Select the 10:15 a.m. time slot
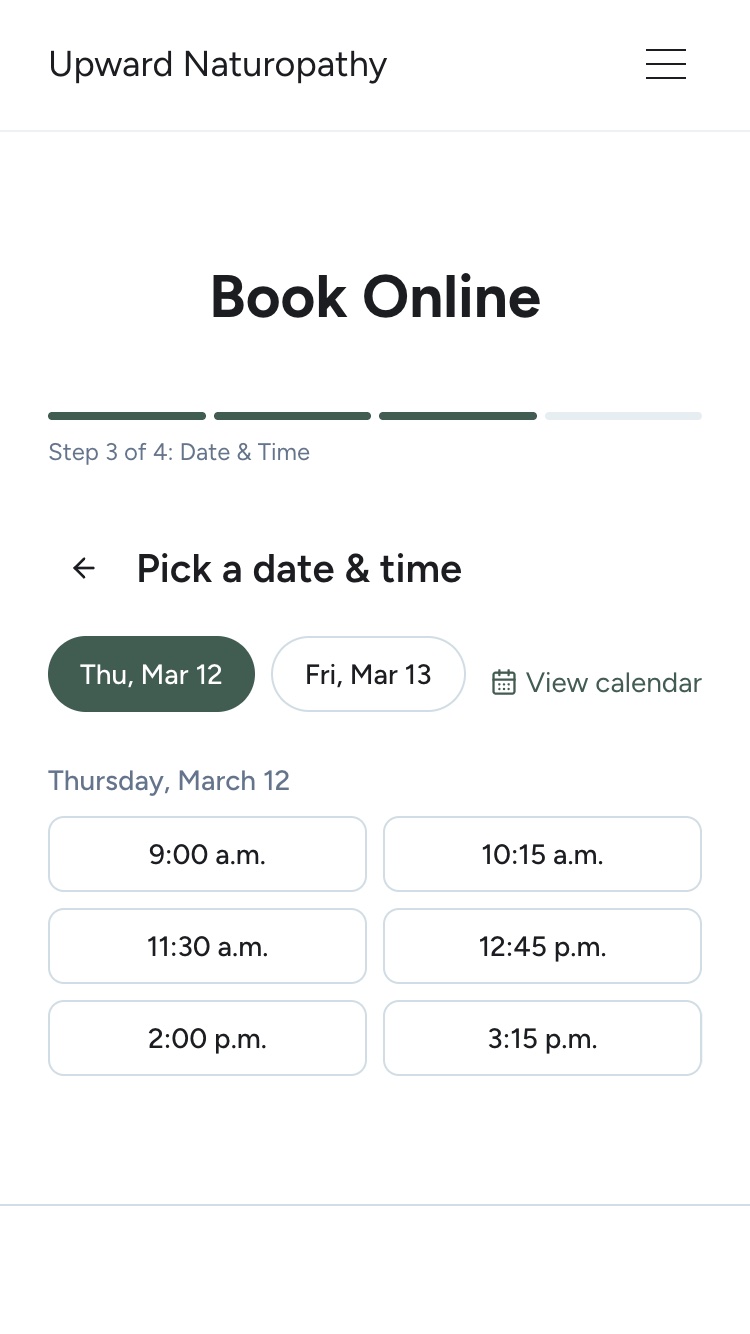This screenshot has height=1334, width=750. coord(542,854)
